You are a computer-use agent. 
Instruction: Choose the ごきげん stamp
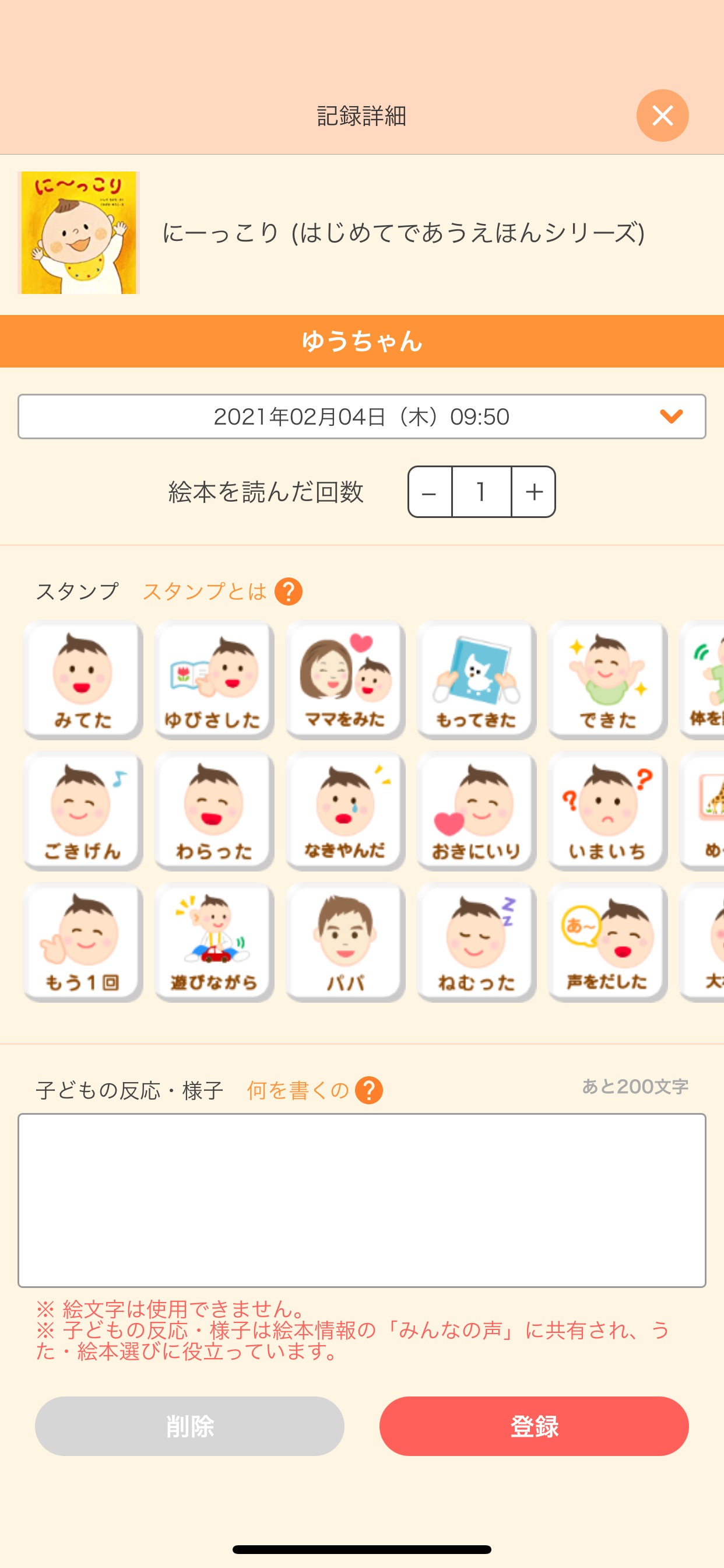[x=83, y=811]
